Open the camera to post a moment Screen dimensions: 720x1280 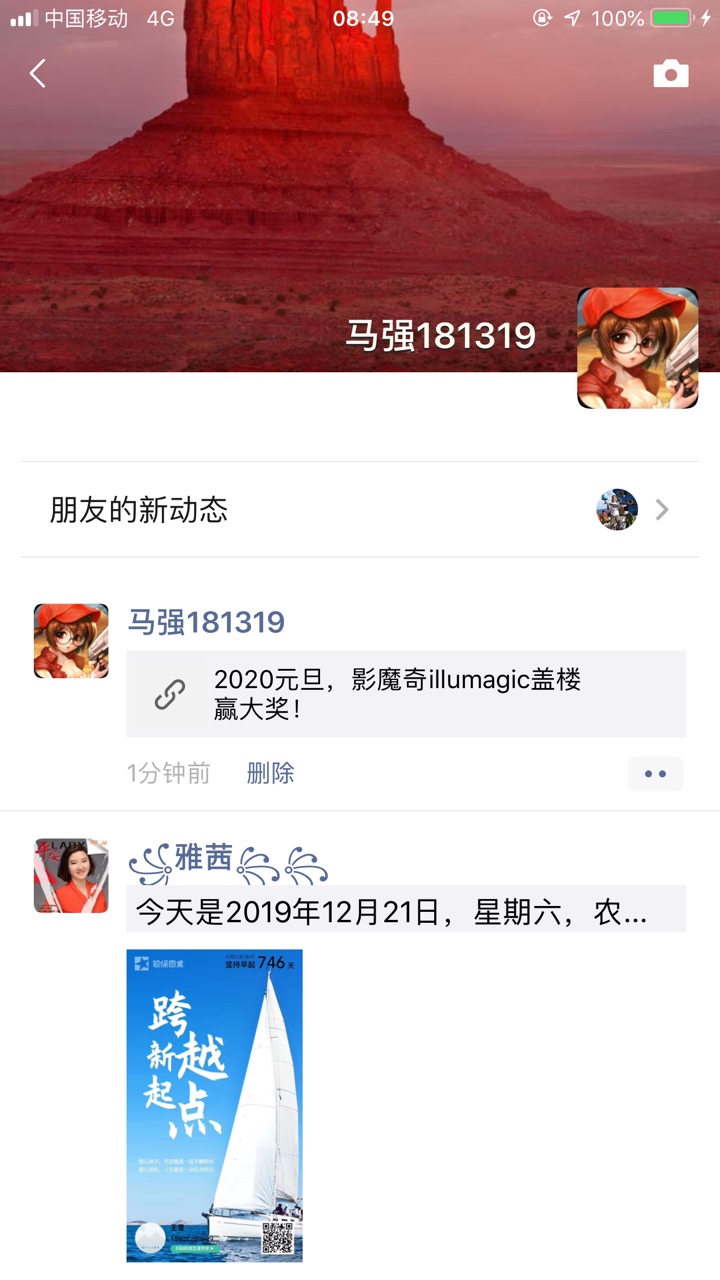click(x=670, y=74)
